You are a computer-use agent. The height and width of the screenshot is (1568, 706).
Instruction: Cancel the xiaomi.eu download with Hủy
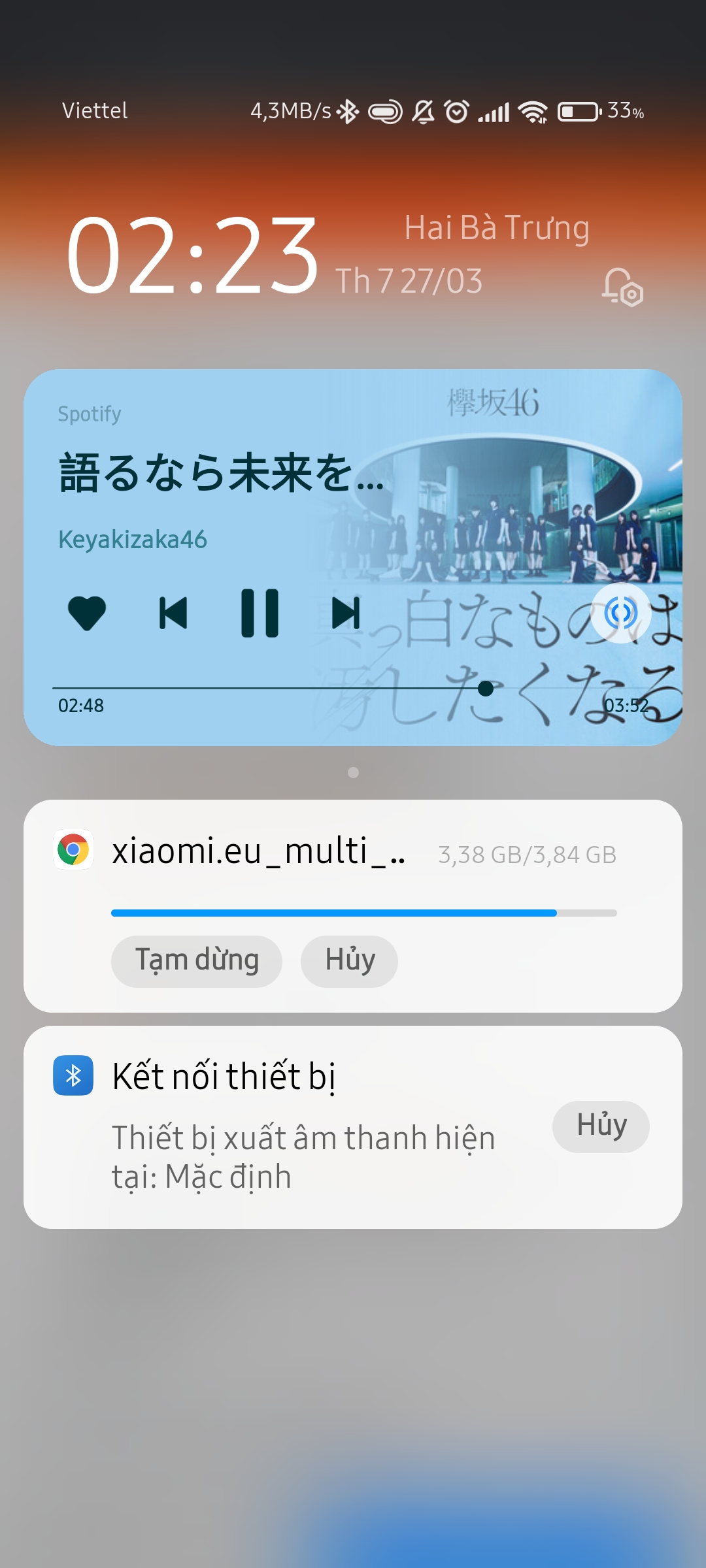[350, 961]
